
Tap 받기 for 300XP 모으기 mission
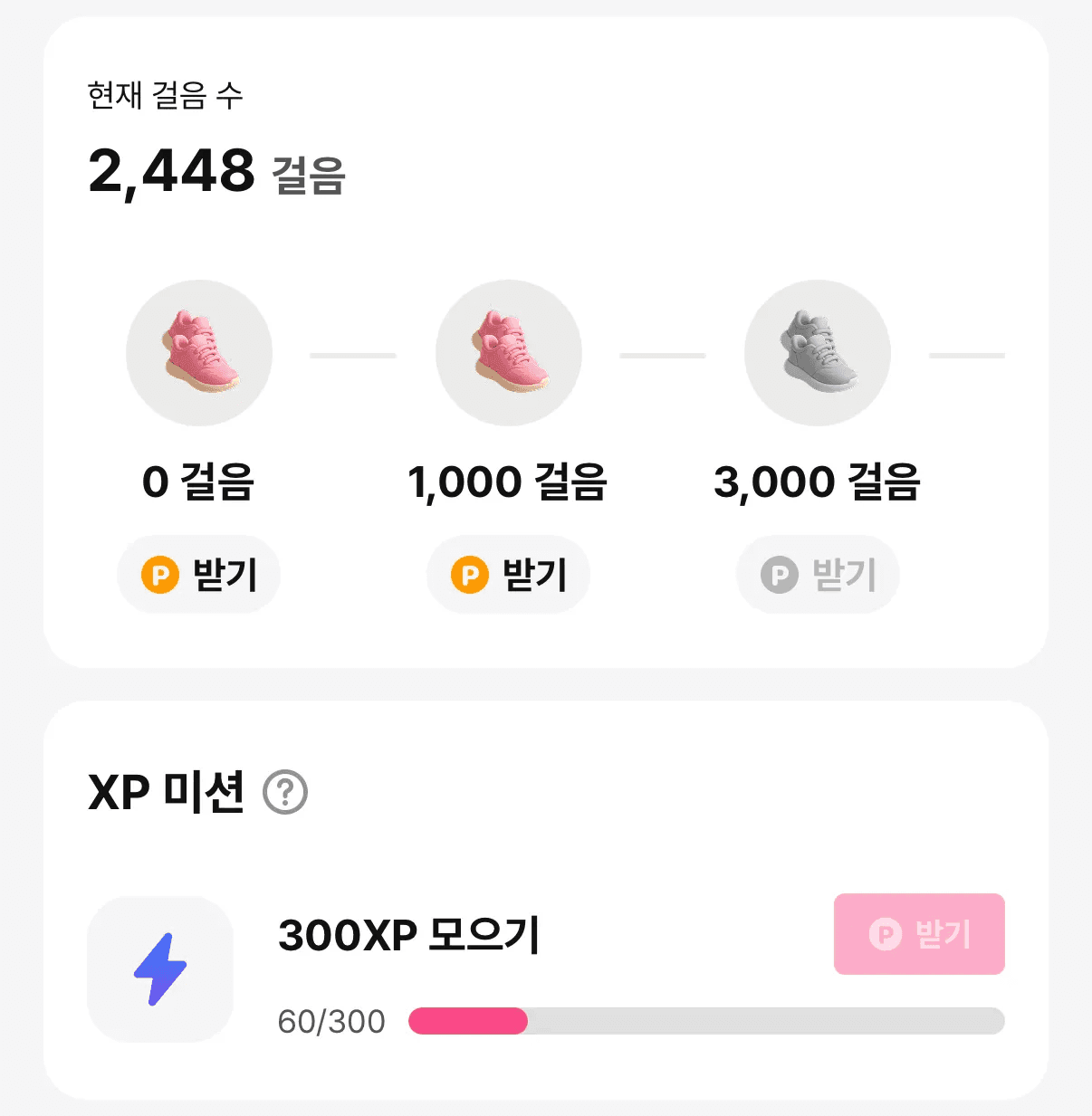(919, 934)
